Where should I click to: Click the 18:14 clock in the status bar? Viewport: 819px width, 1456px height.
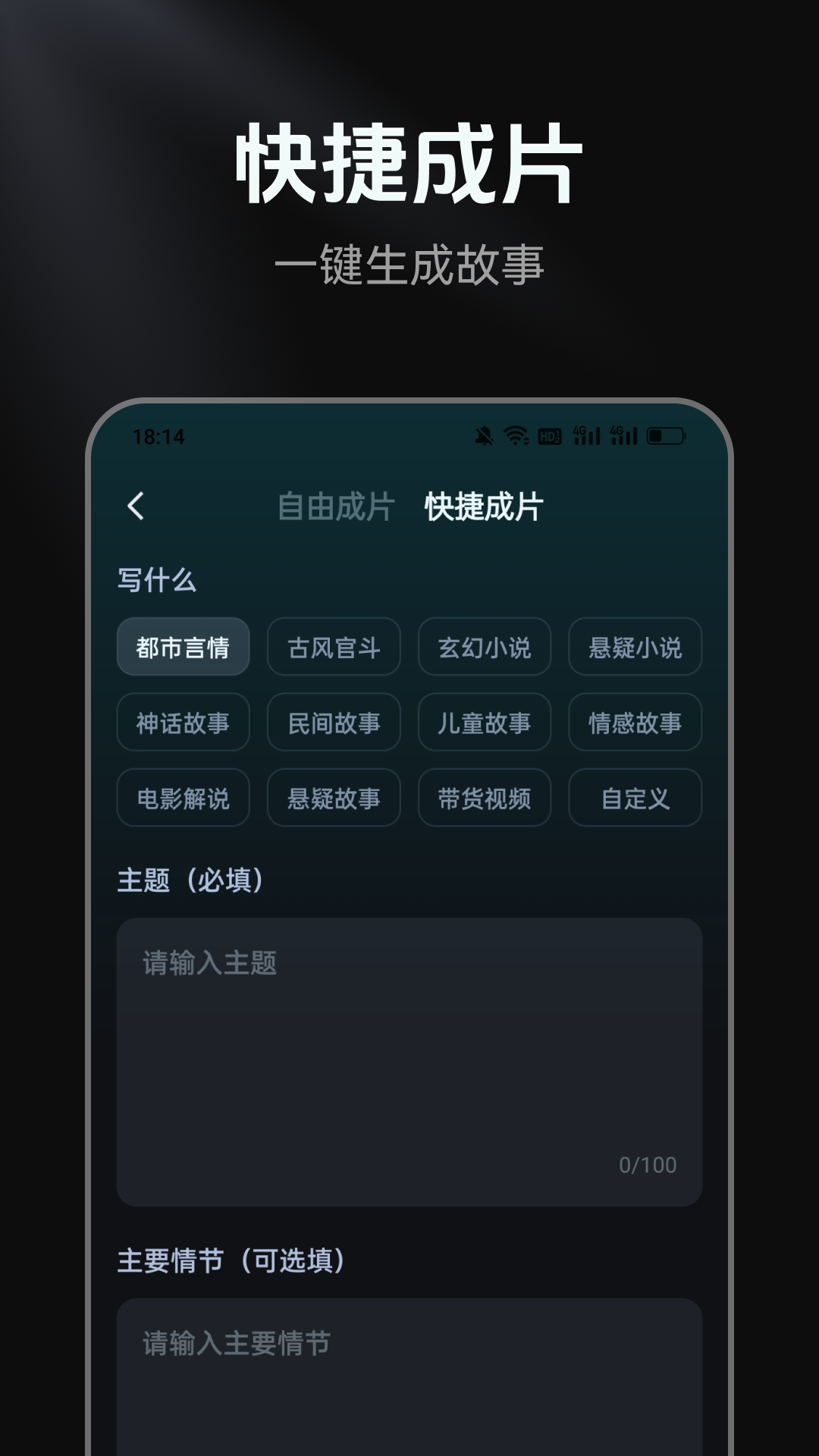pyautogui.click(x=157, y=435)
